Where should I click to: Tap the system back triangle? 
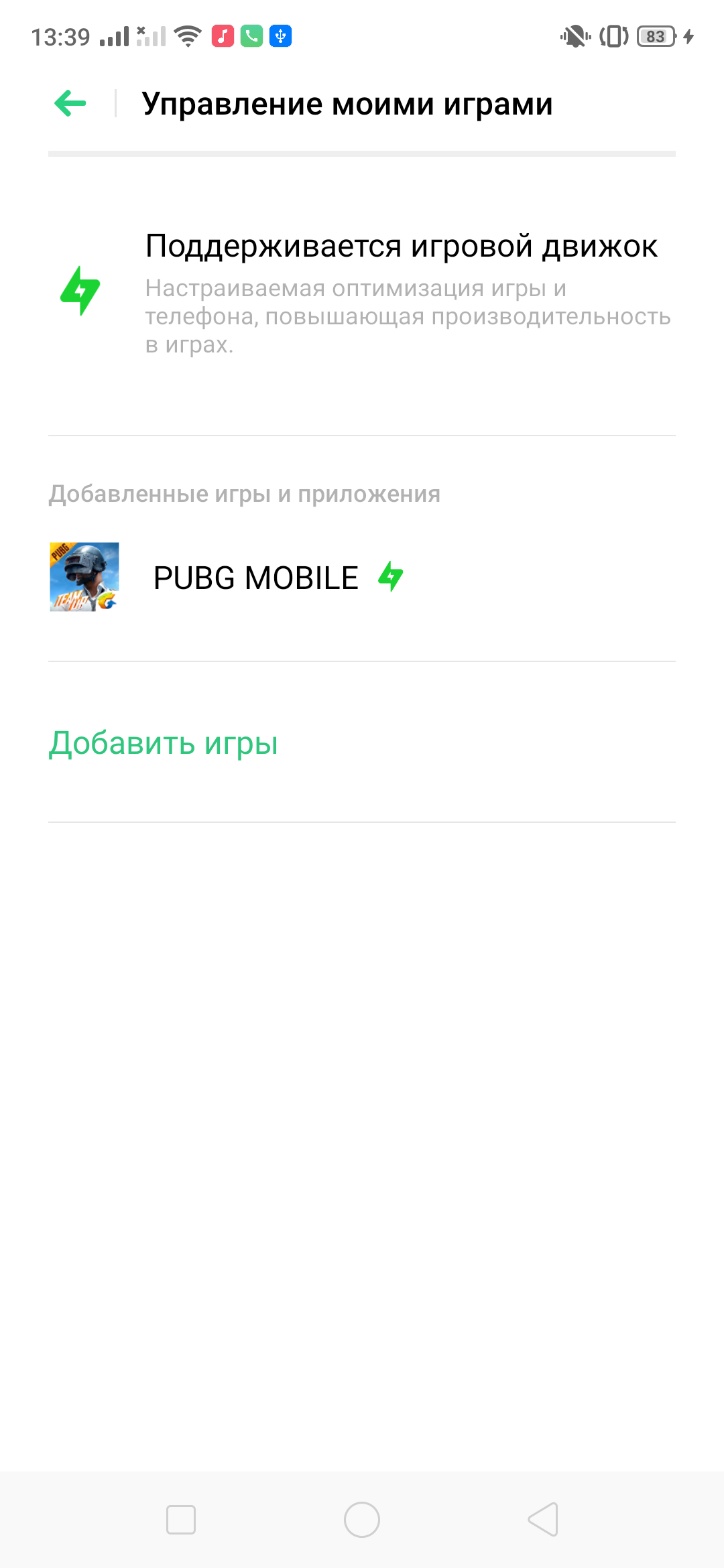pyautogui.click(x=543, y=1520)
